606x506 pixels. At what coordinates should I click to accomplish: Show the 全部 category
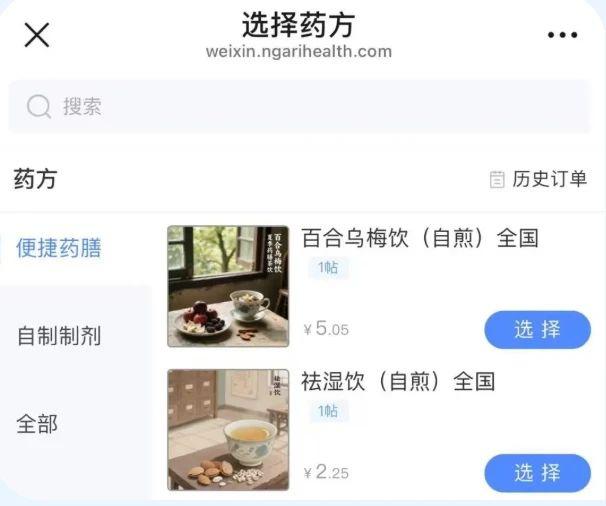[37, 423]
